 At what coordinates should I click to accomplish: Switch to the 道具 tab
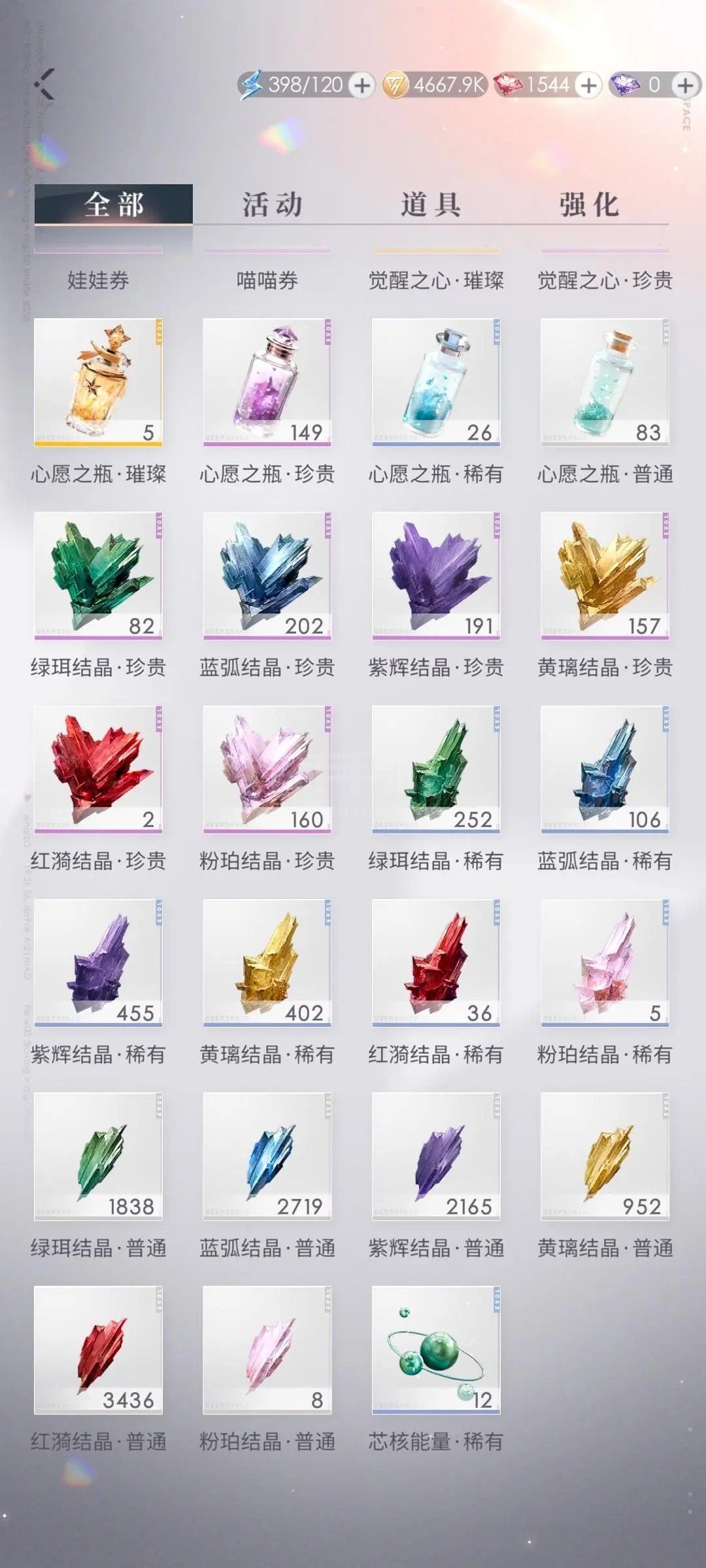click(431, 204)
